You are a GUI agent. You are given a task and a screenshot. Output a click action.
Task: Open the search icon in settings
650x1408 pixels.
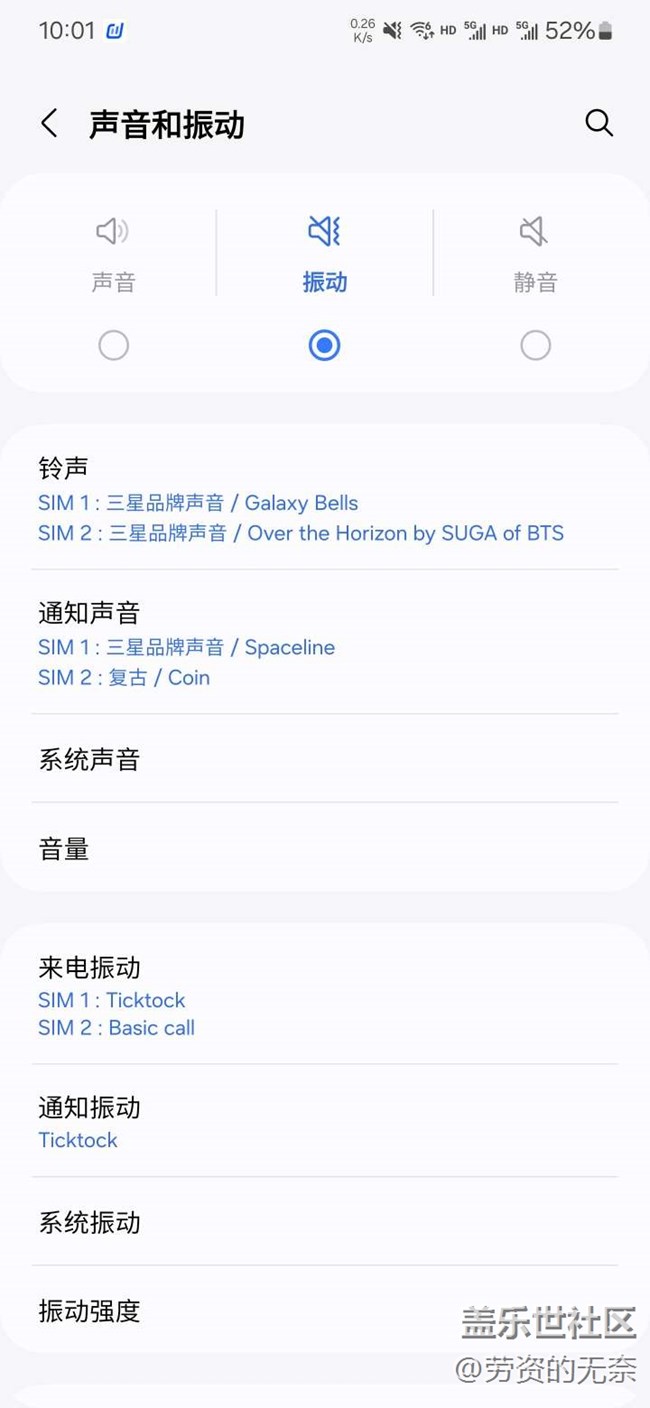pyautogui.click(x=598, y=123)
